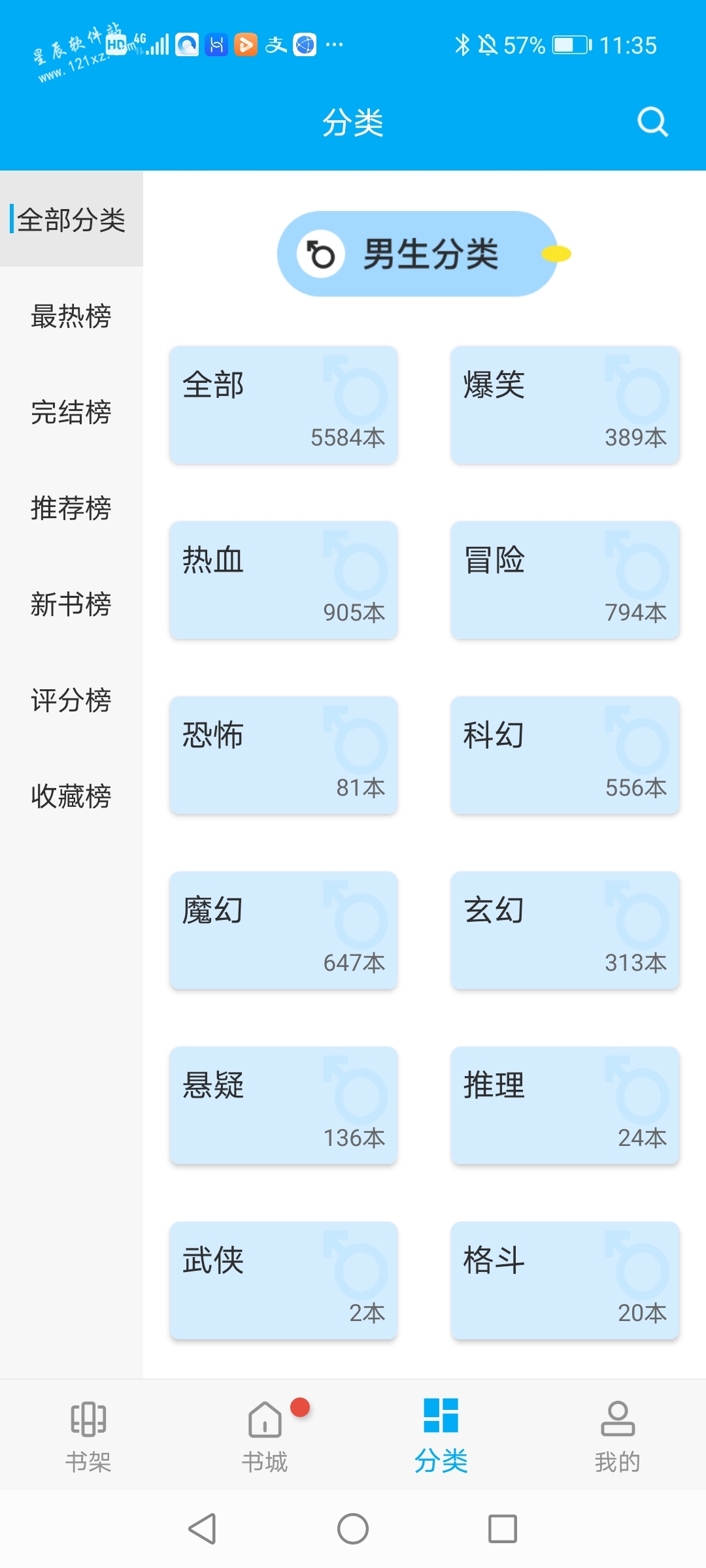
Task: Open the search icon in the header
Action: [x=652, y=122]
